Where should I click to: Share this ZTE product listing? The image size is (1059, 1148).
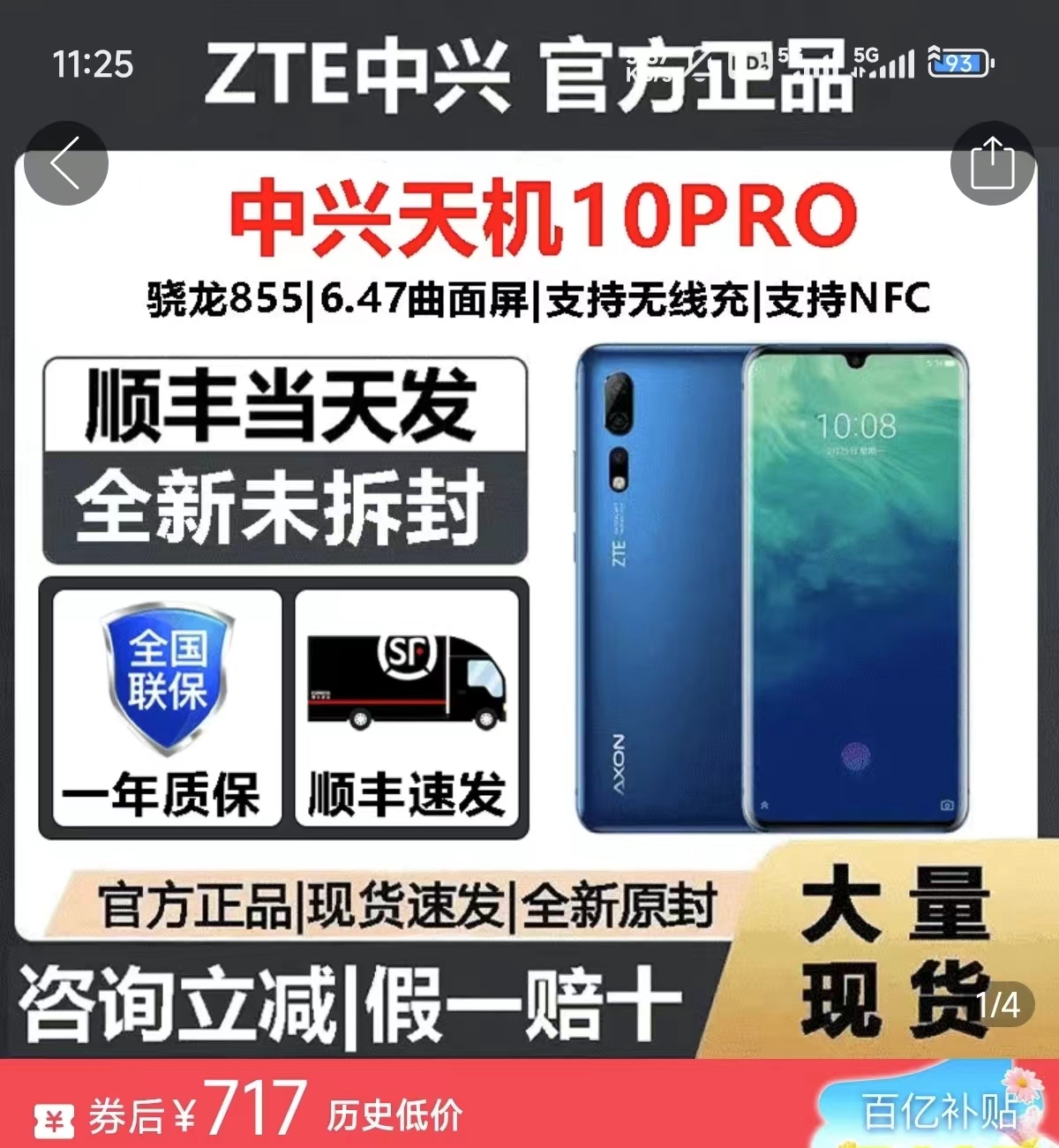point(992,163)
